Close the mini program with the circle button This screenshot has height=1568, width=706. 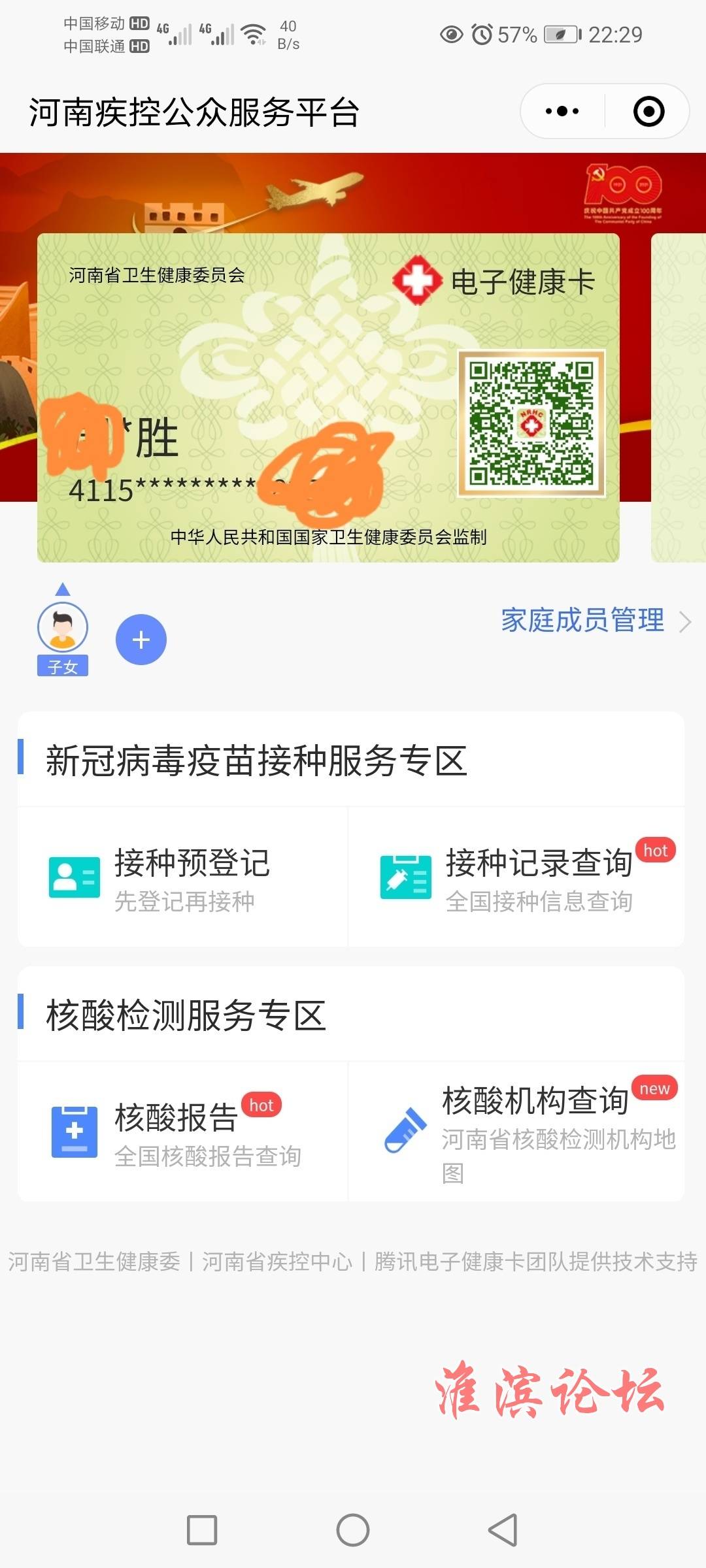pyautogui.click(x=648, y=111)
